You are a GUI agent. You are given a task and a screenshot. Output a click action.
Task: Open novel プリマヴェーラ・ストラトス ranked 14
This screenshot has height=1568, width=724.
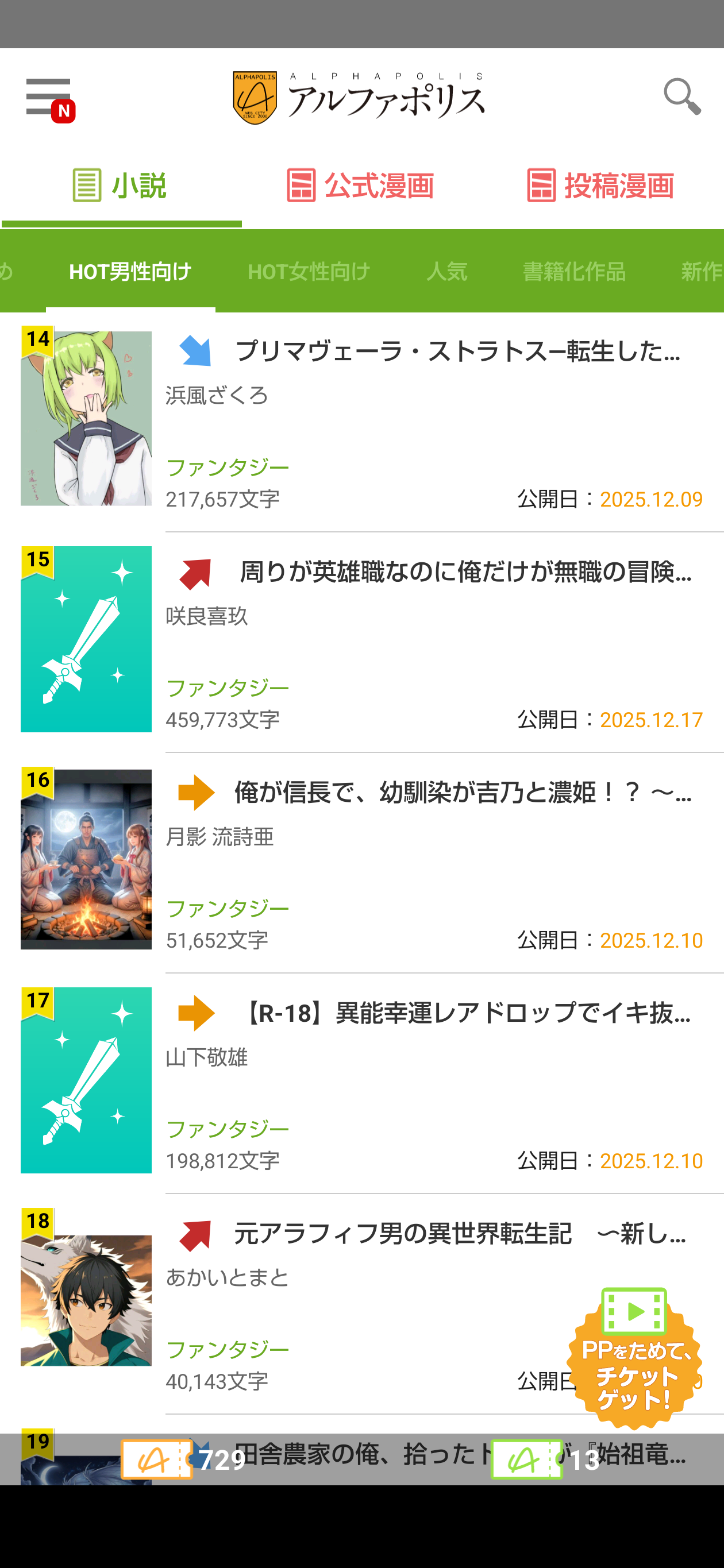457,351
